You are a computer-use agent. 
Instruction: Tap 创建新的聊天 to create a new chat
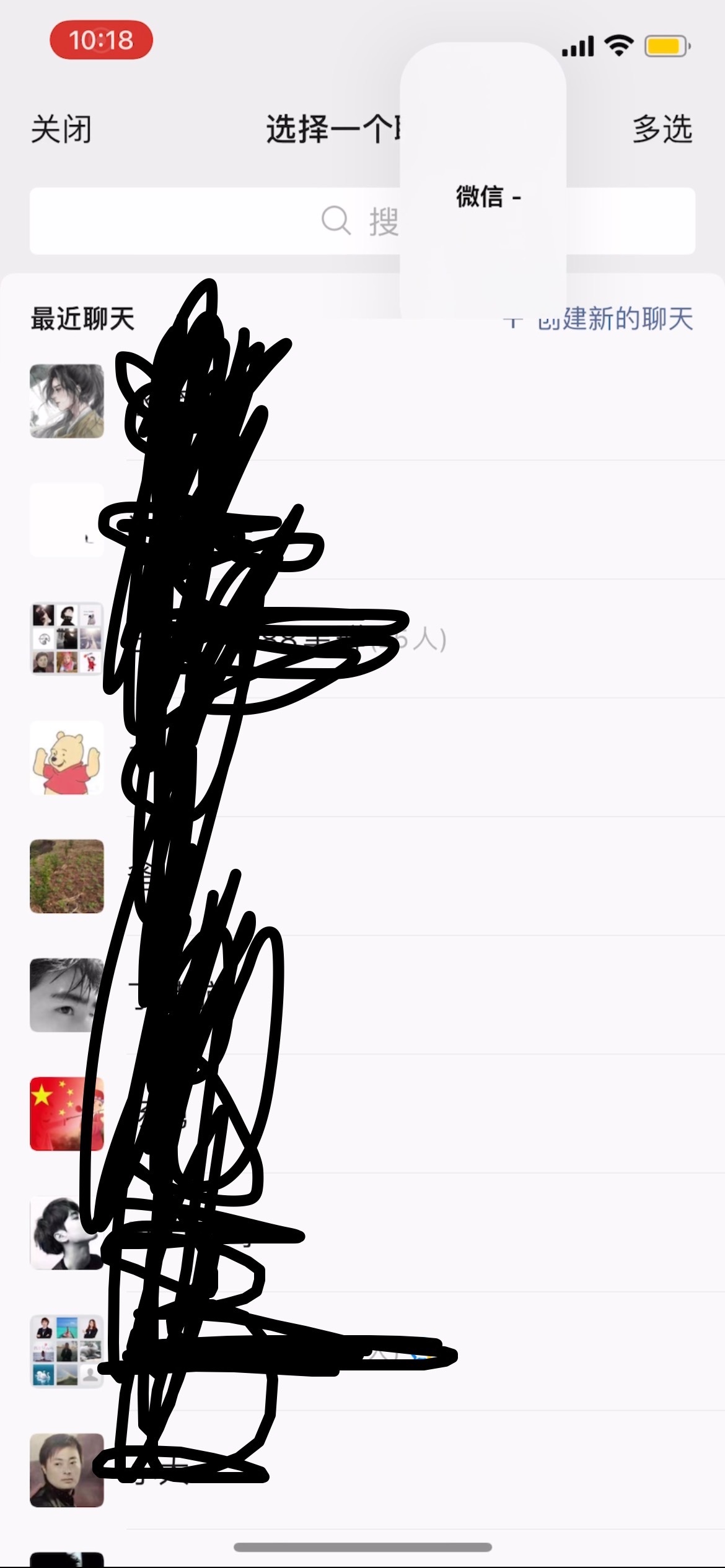click(613, 319)
